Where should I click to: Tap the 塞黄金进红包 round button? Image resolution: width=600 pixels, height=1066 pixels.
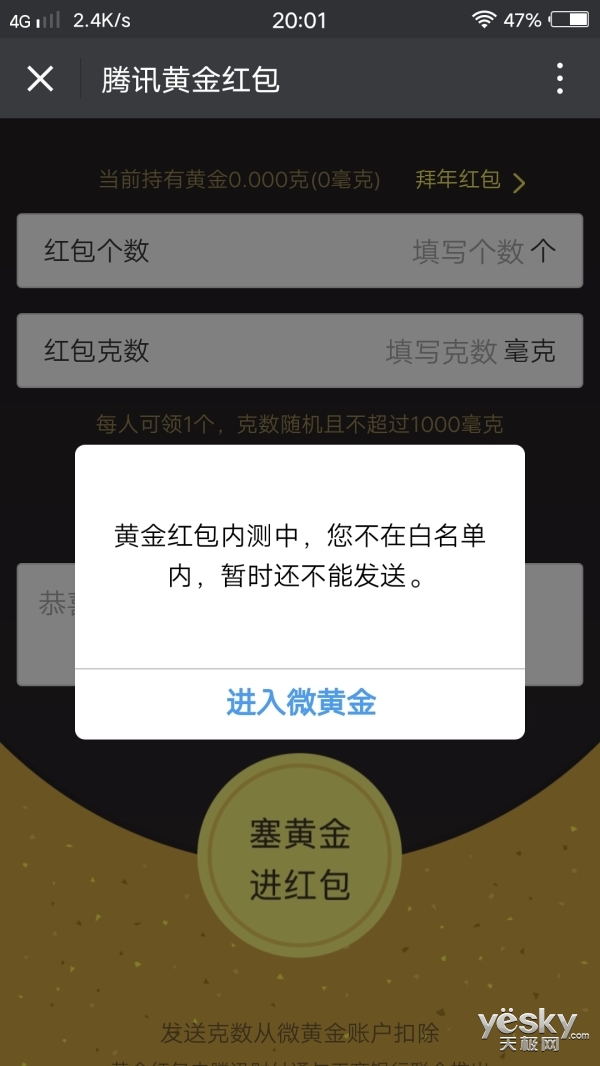click(x=300, y=857)
